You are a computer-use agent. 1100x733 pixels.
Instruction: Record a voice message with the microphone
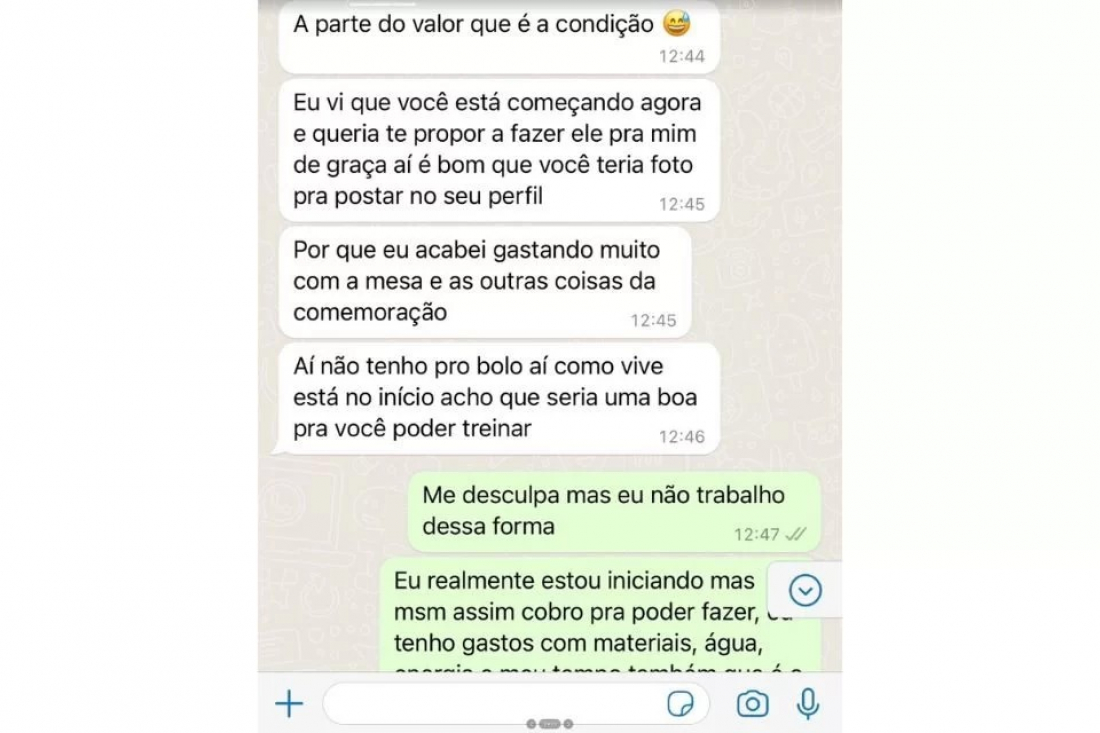(808, 704)
